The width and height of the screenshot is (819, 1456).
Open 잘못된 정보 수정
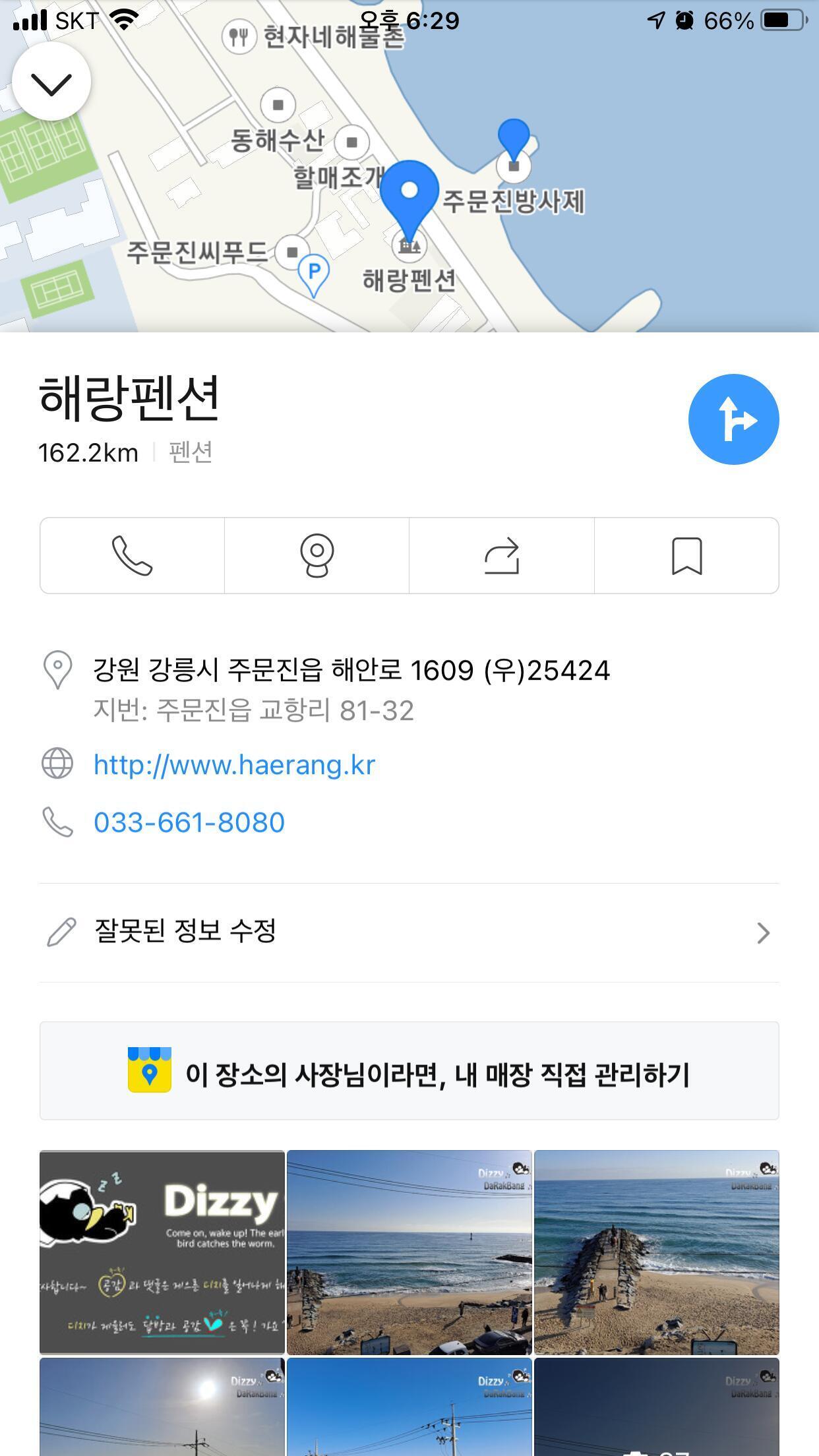pos(409,932)
